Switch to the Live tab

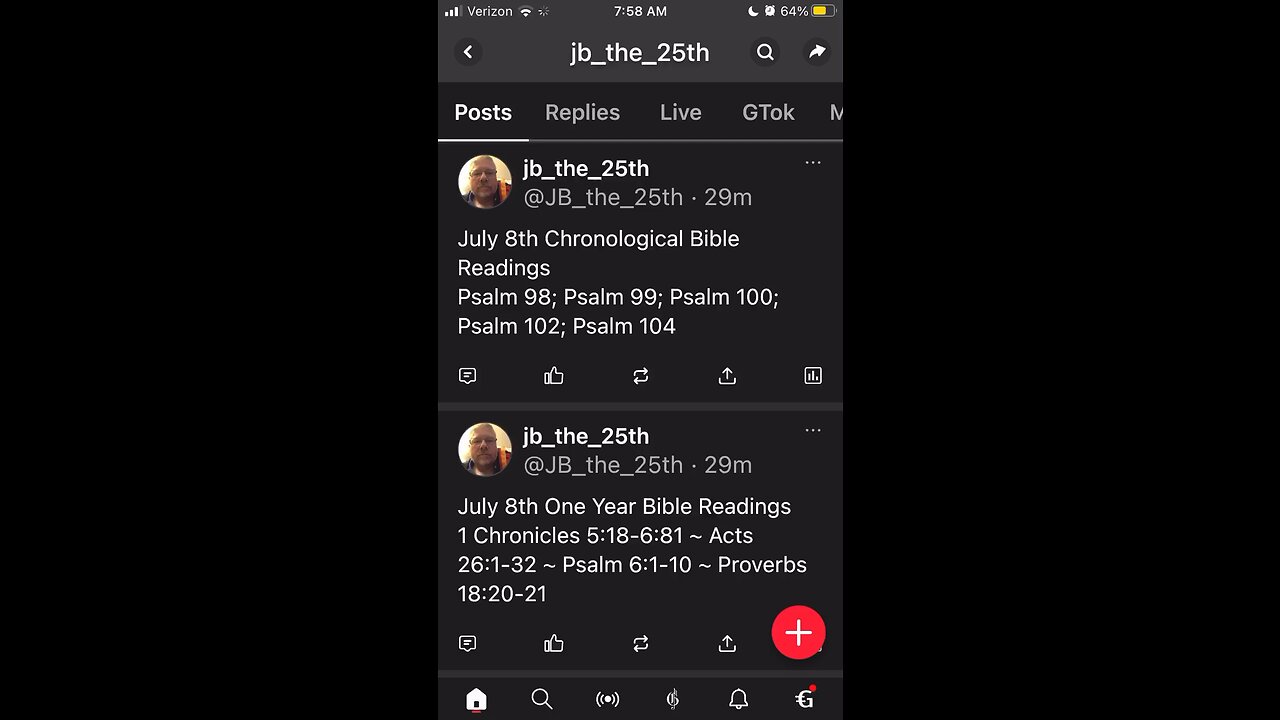point(680,112)
